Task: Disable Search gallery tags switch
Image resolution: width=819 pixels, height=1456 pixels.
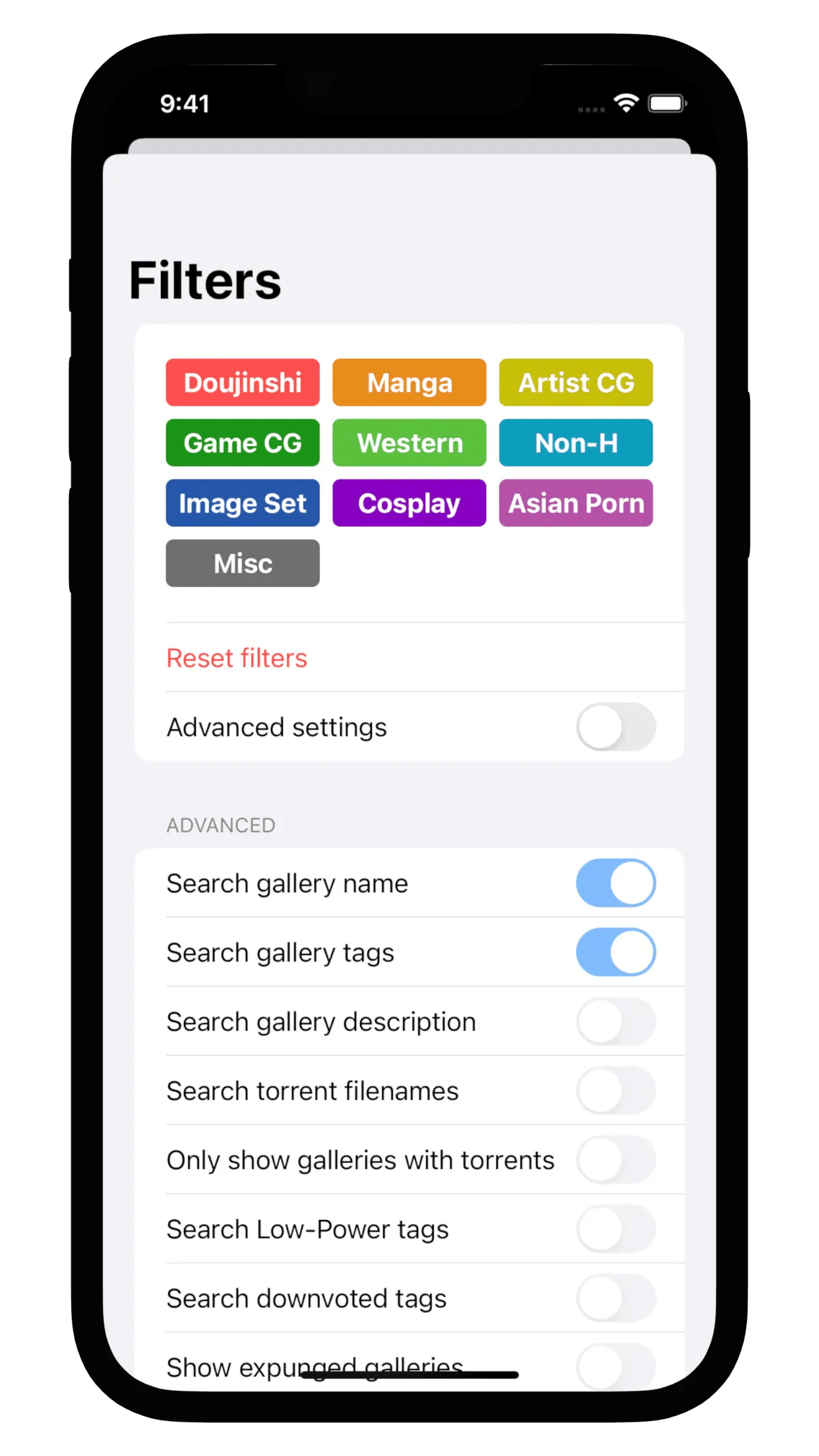Action: [616, 952]
